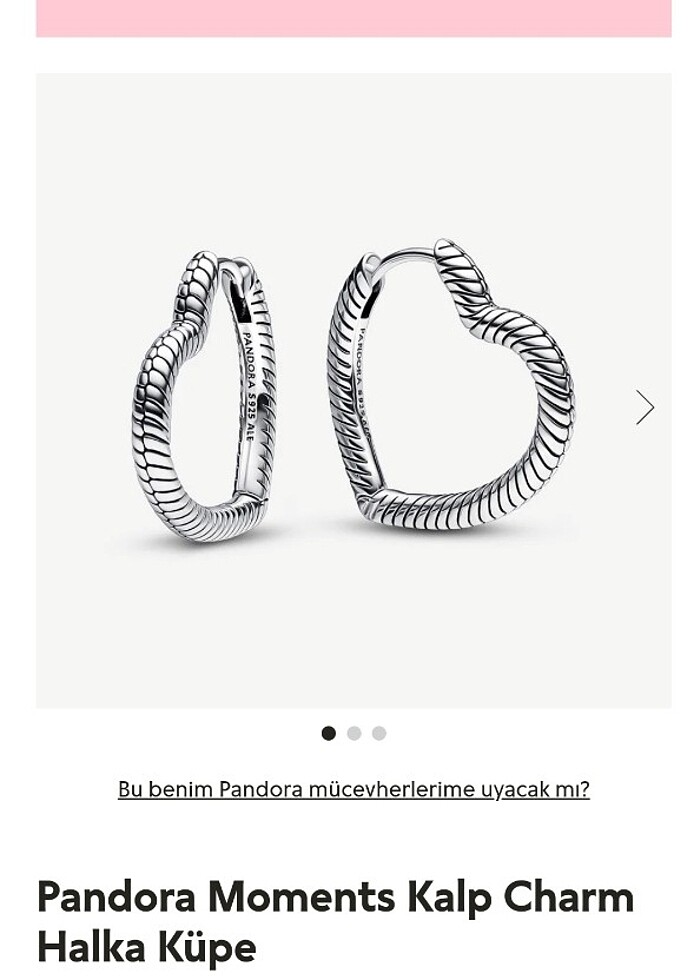Image resolution: width=700 pixels, height=980 pixels.
Task: Jump to the third image dot
Action: click(379, 733)
